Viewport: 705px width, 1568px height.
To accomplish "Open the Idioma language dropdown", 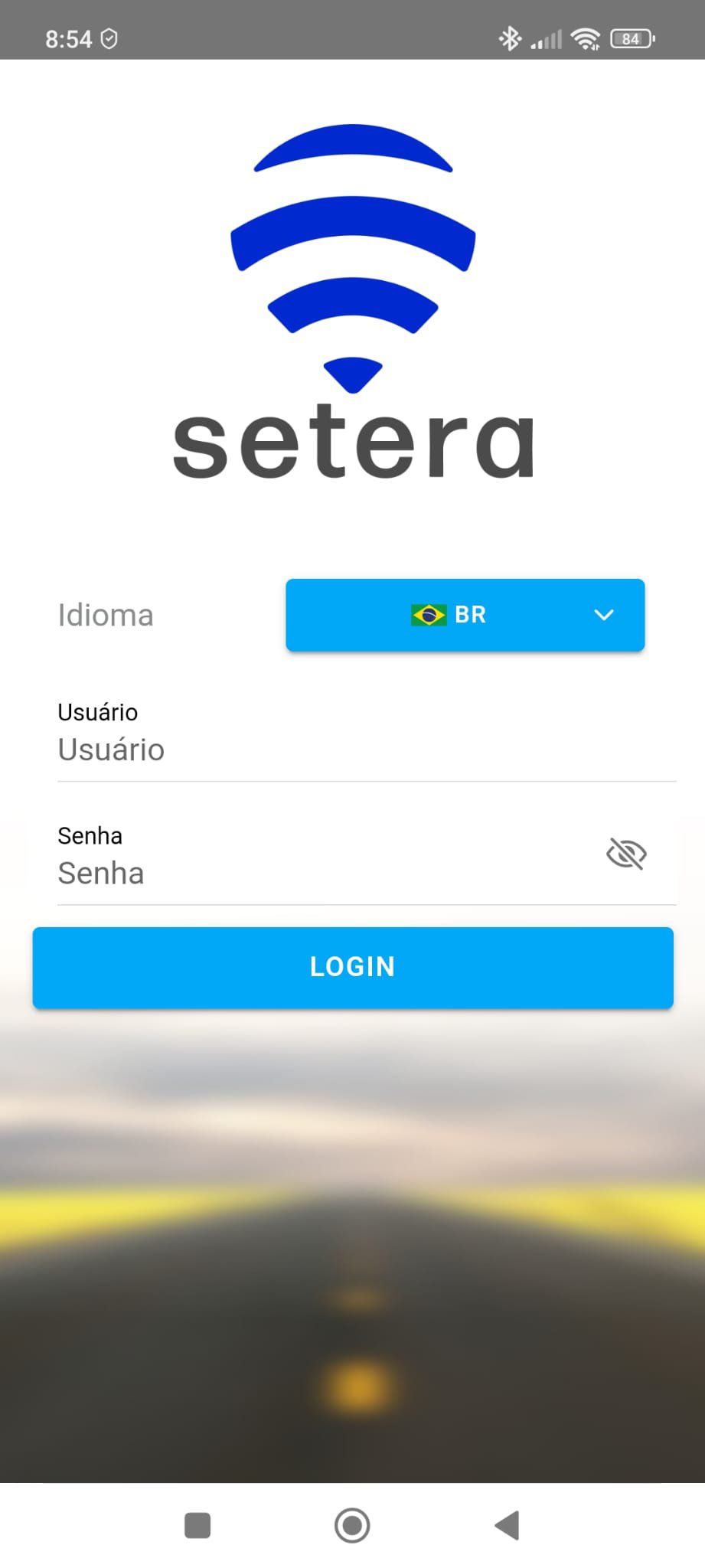I will tap(465, 615).
